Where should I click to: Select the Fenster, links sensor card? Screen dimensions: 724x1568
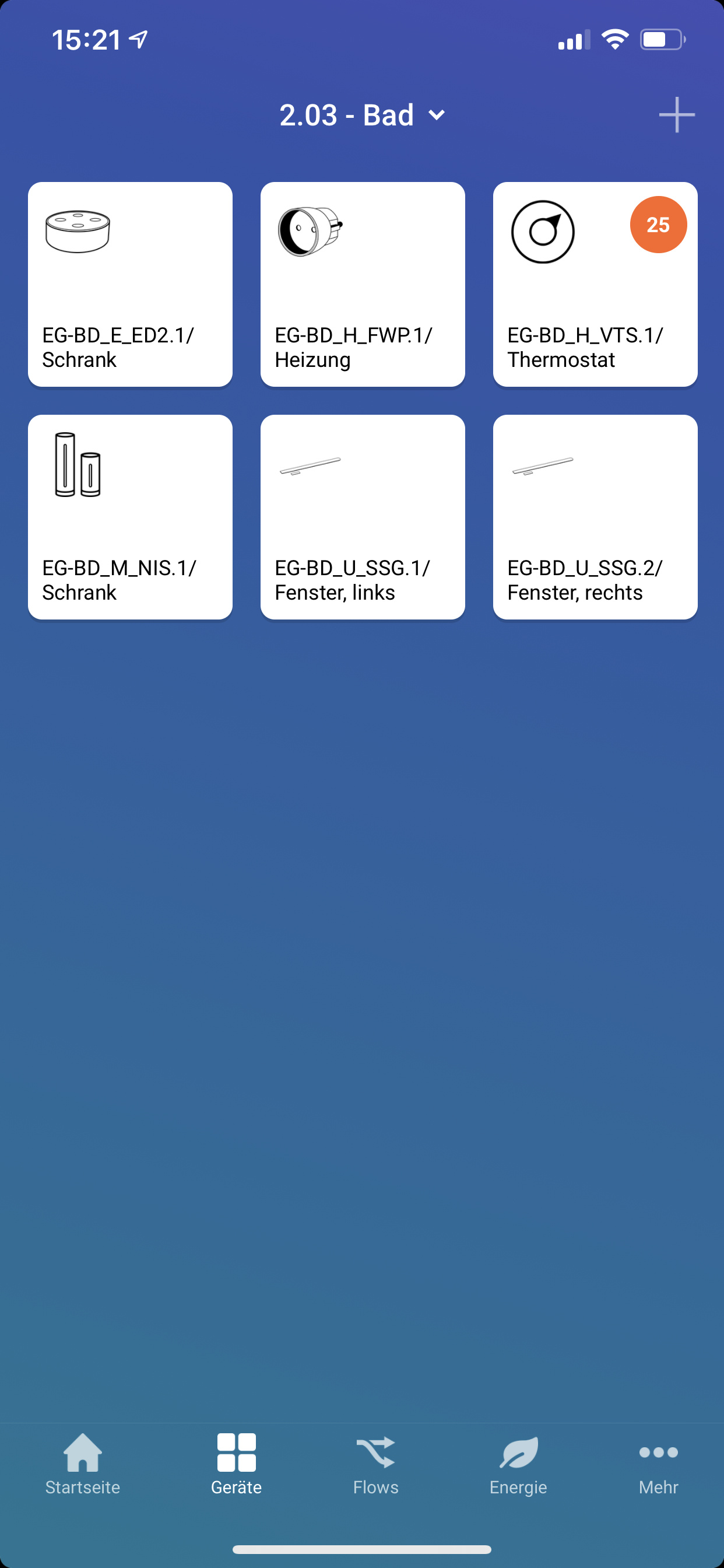click(363, 517)
